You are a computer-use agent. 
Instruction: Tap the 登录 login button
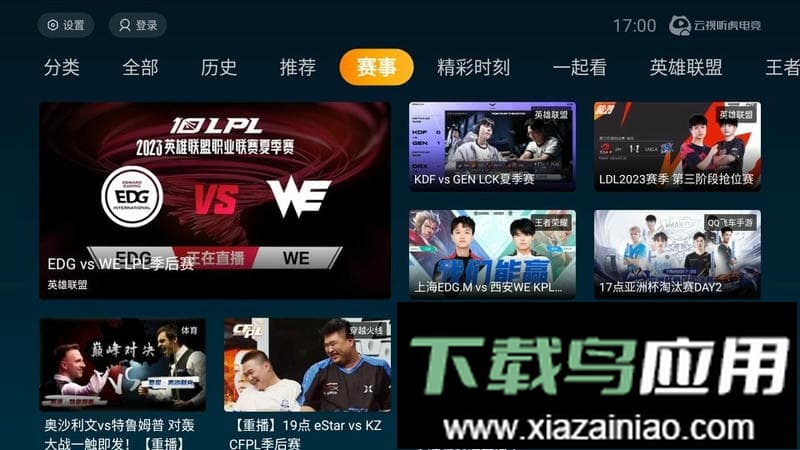click(x=137, y=25)
